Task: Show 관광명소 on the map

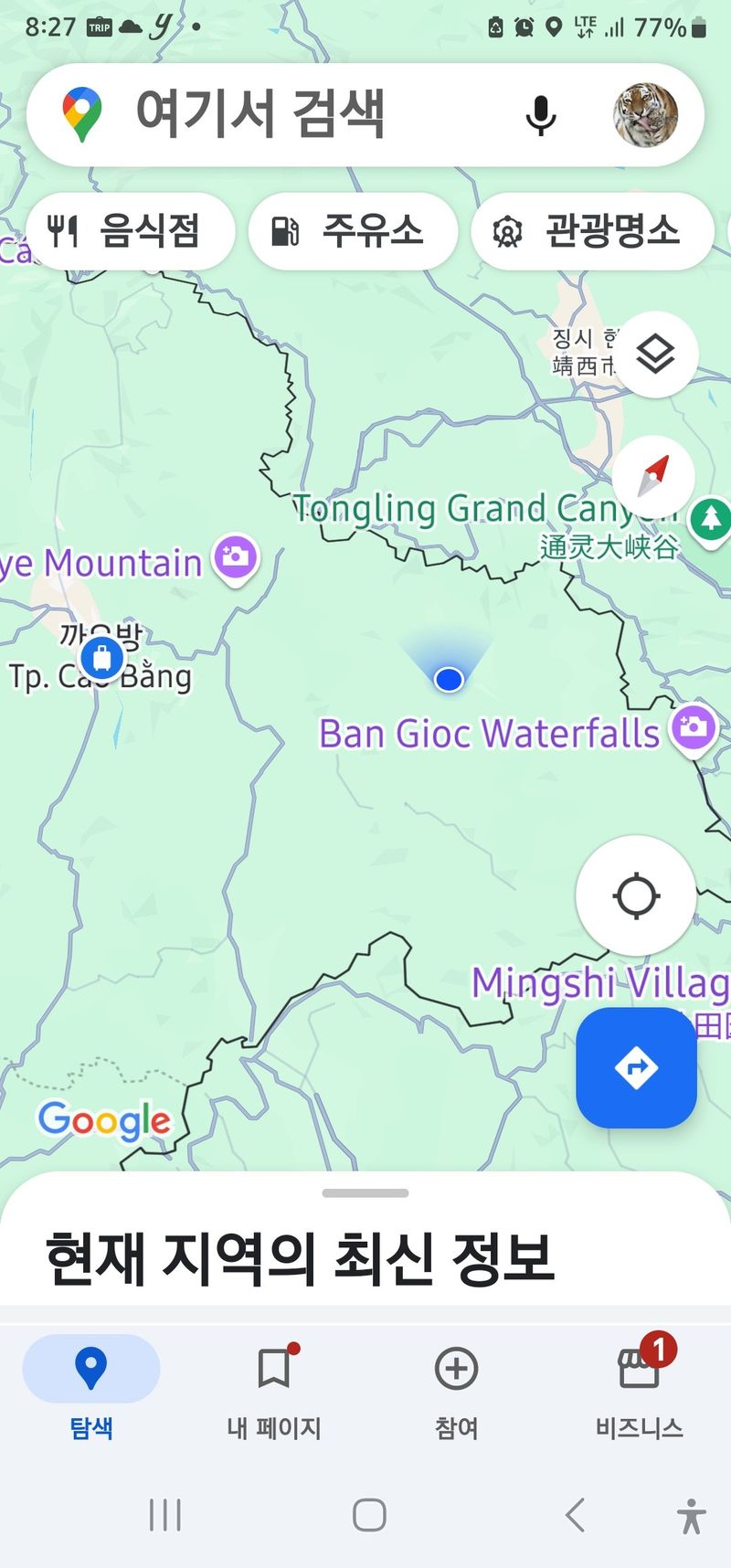Action: (592, 231)
